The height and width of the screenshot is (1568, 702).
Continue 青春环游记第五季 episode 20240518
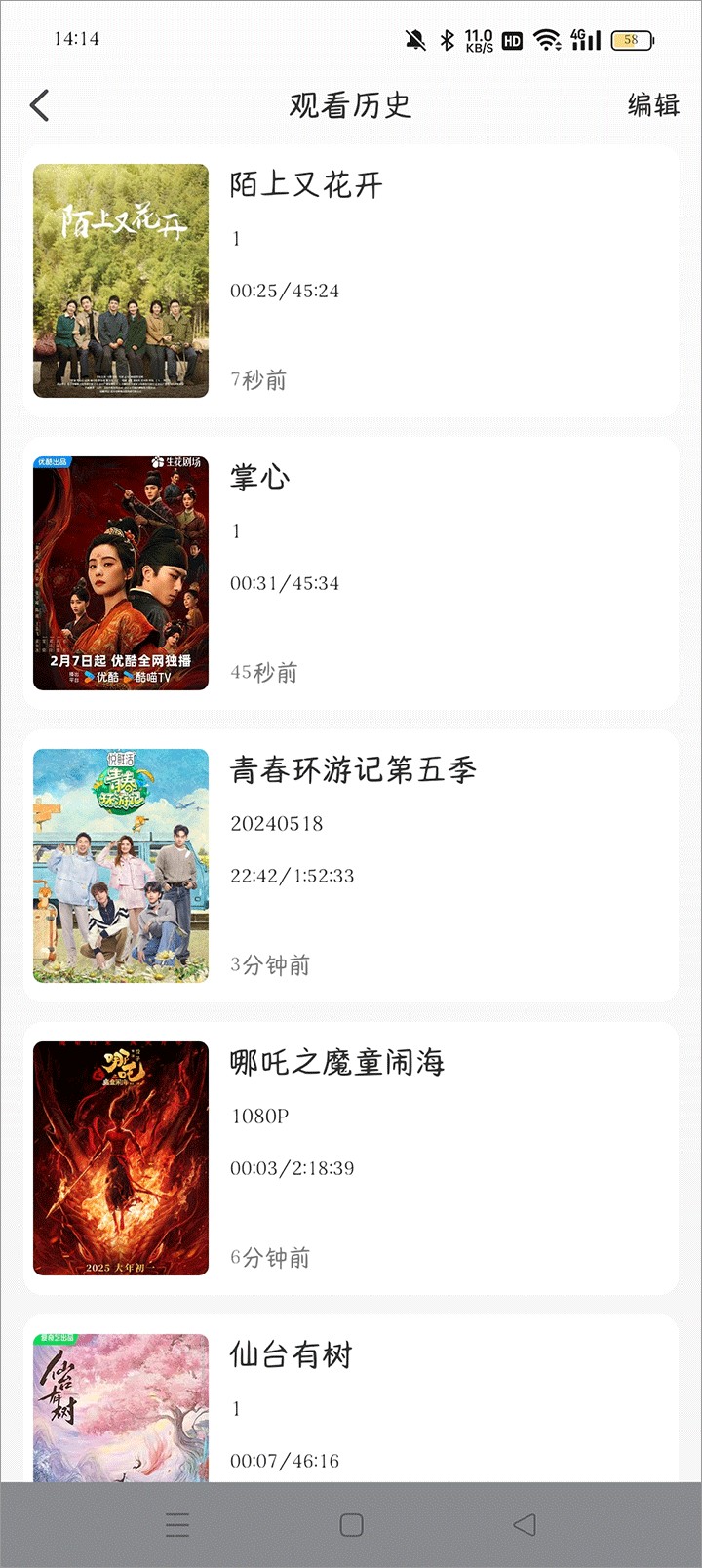(x=351, y=866)
